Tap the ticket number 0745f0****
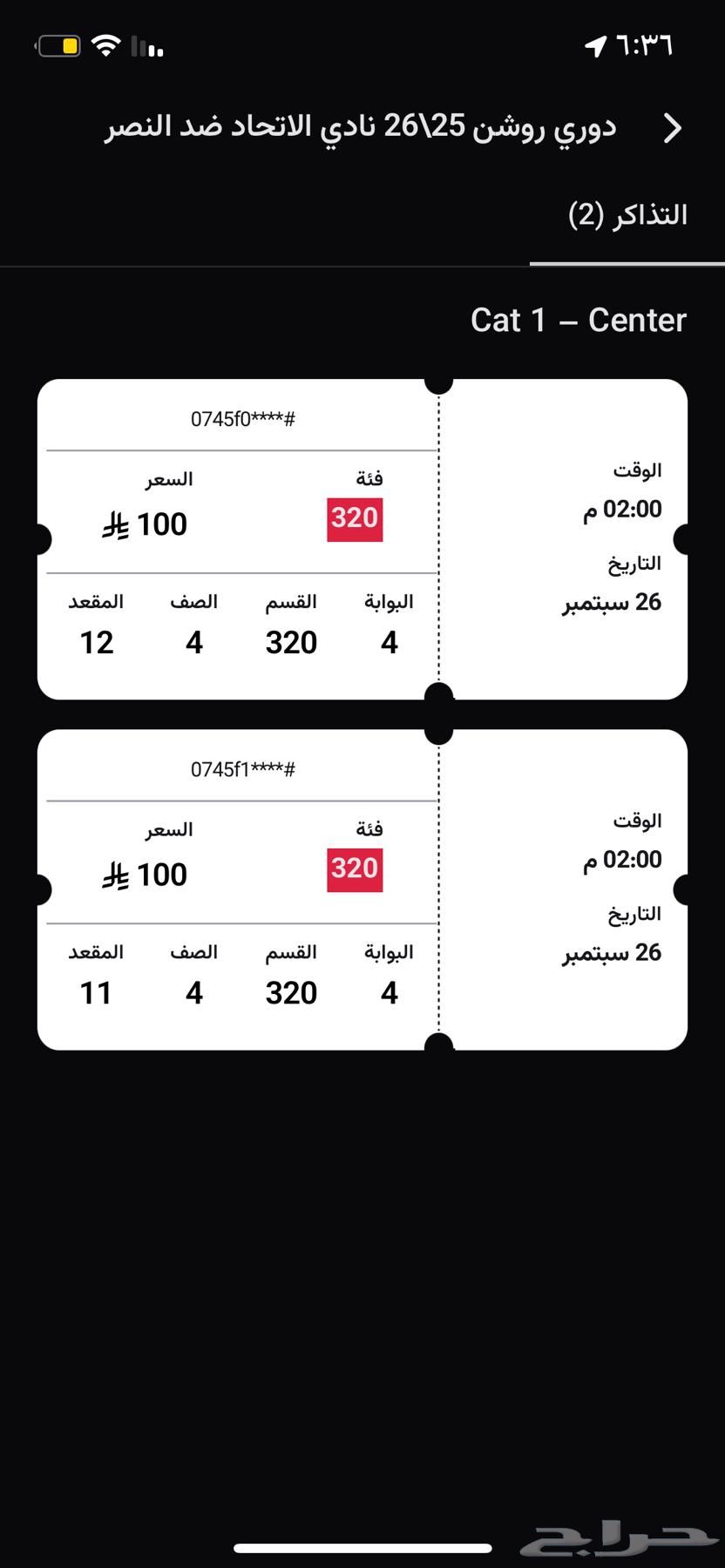This screenshot has height=1568, width=725. (x=243, y=419)
